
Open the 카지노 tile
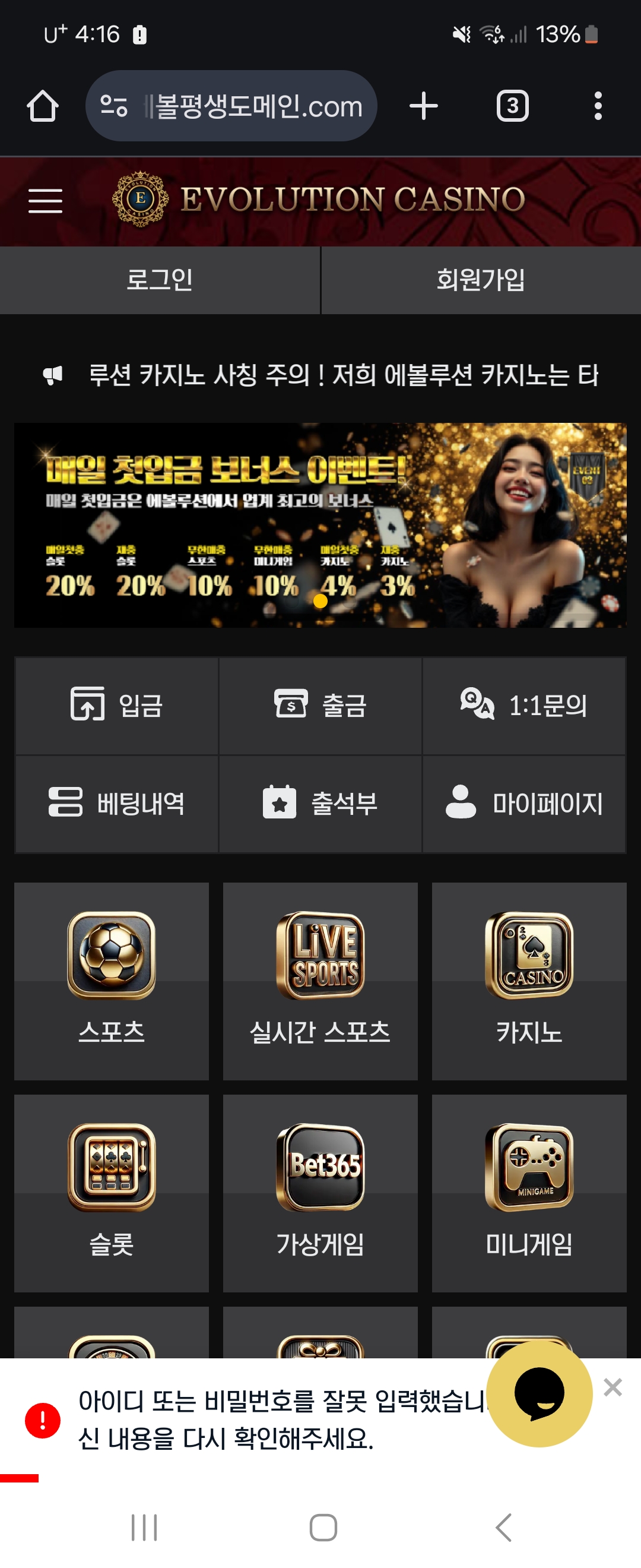[528, 980]
